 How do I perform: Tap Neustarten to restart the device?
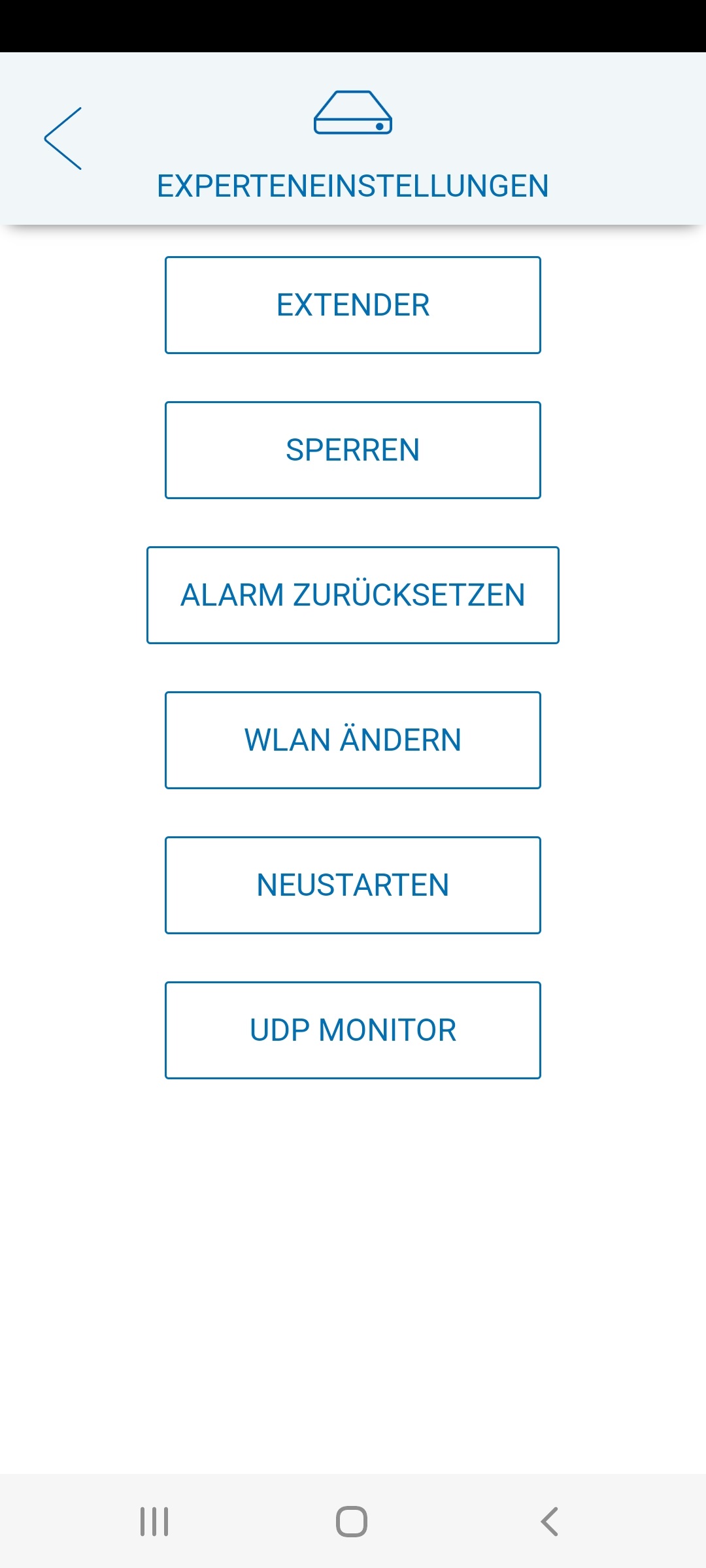[353, 885]
